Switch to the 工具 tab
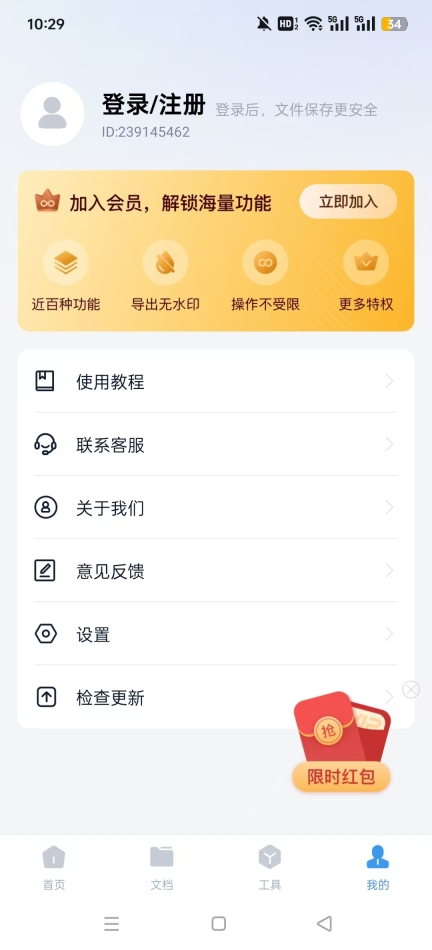432x950 pixels. coord(270,868)
